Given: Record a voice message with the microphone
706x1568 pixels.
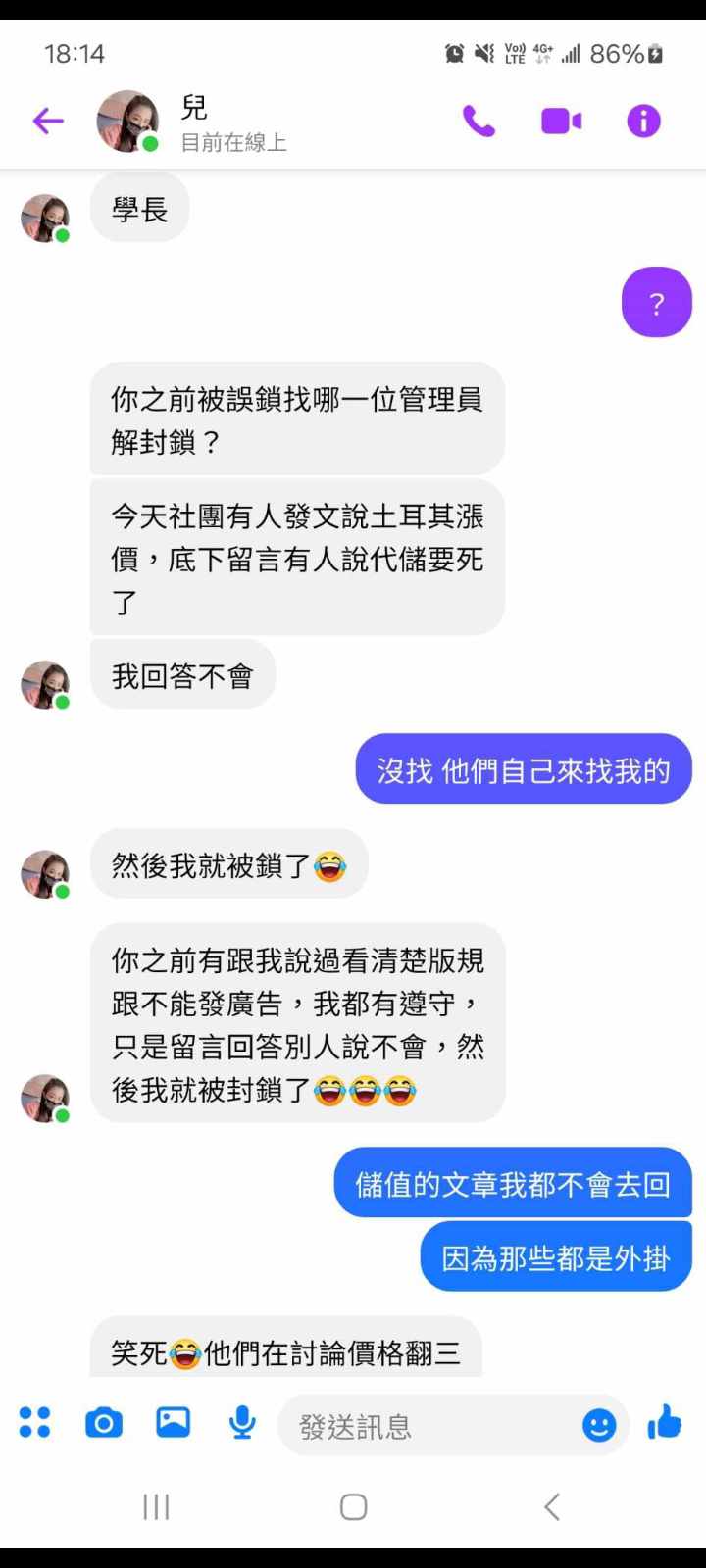Looking at the screenshot, I should click(x=242, y=1422).
